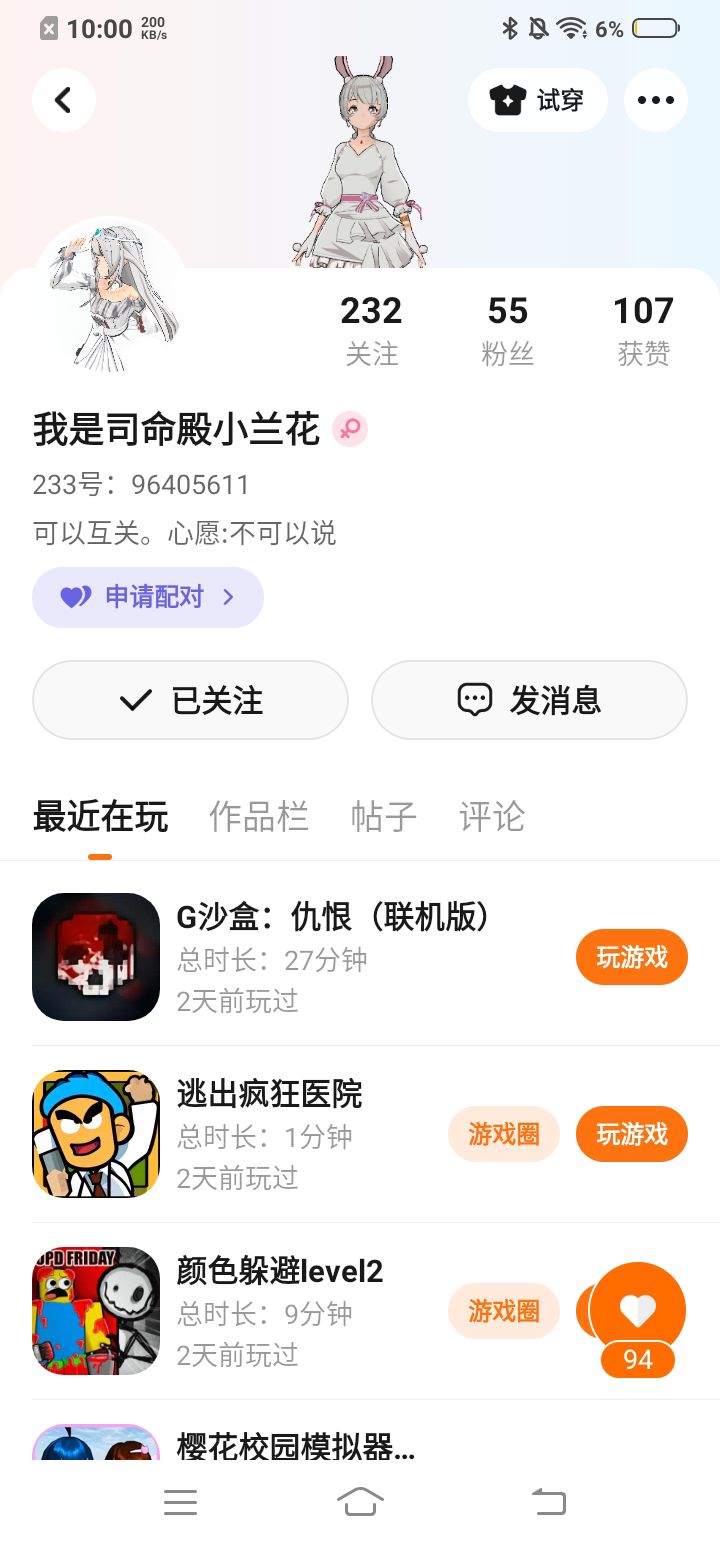Open the 樱花校园模拟器 game row
720x1544 pixels.
click(x=360, y=1442)
